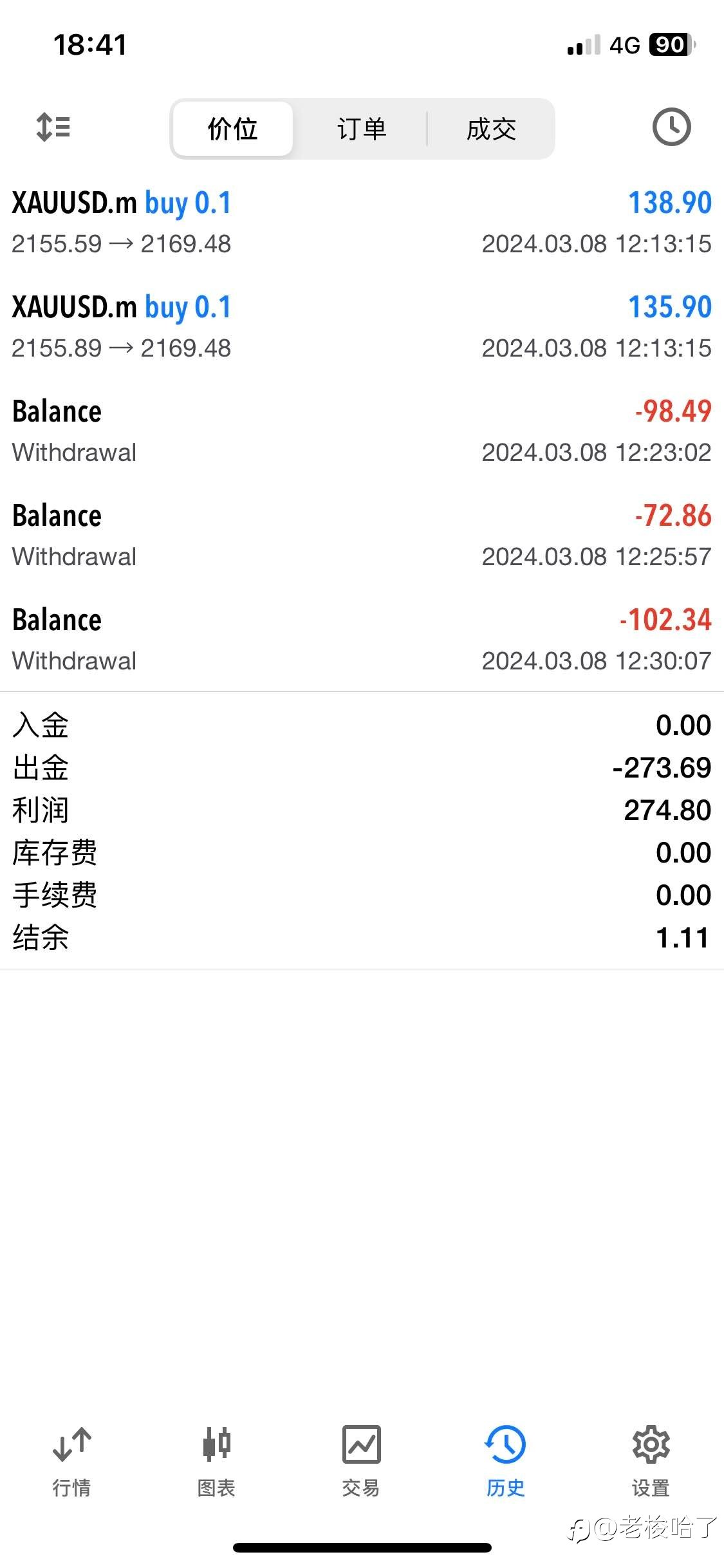Open the -102.34 Balance Withdrawal entry
Viewport: 724px width, 1568px height.
coord(362,640)
